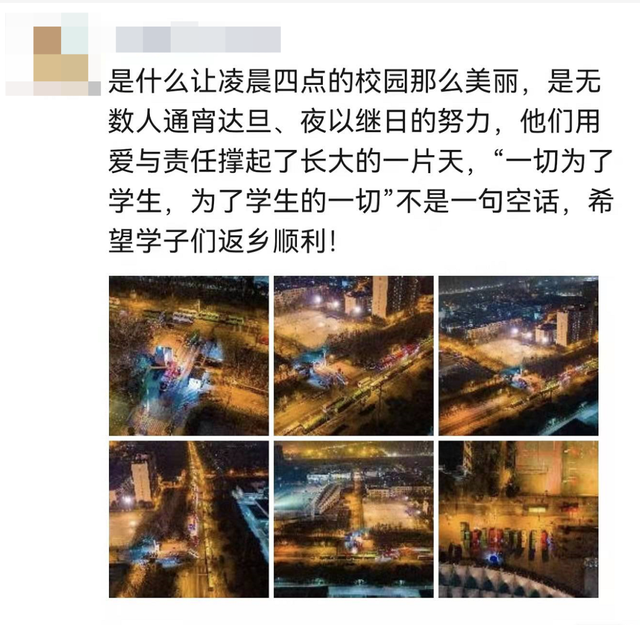
Task: Open the poster's blurred username link
Action: (197, 38)
